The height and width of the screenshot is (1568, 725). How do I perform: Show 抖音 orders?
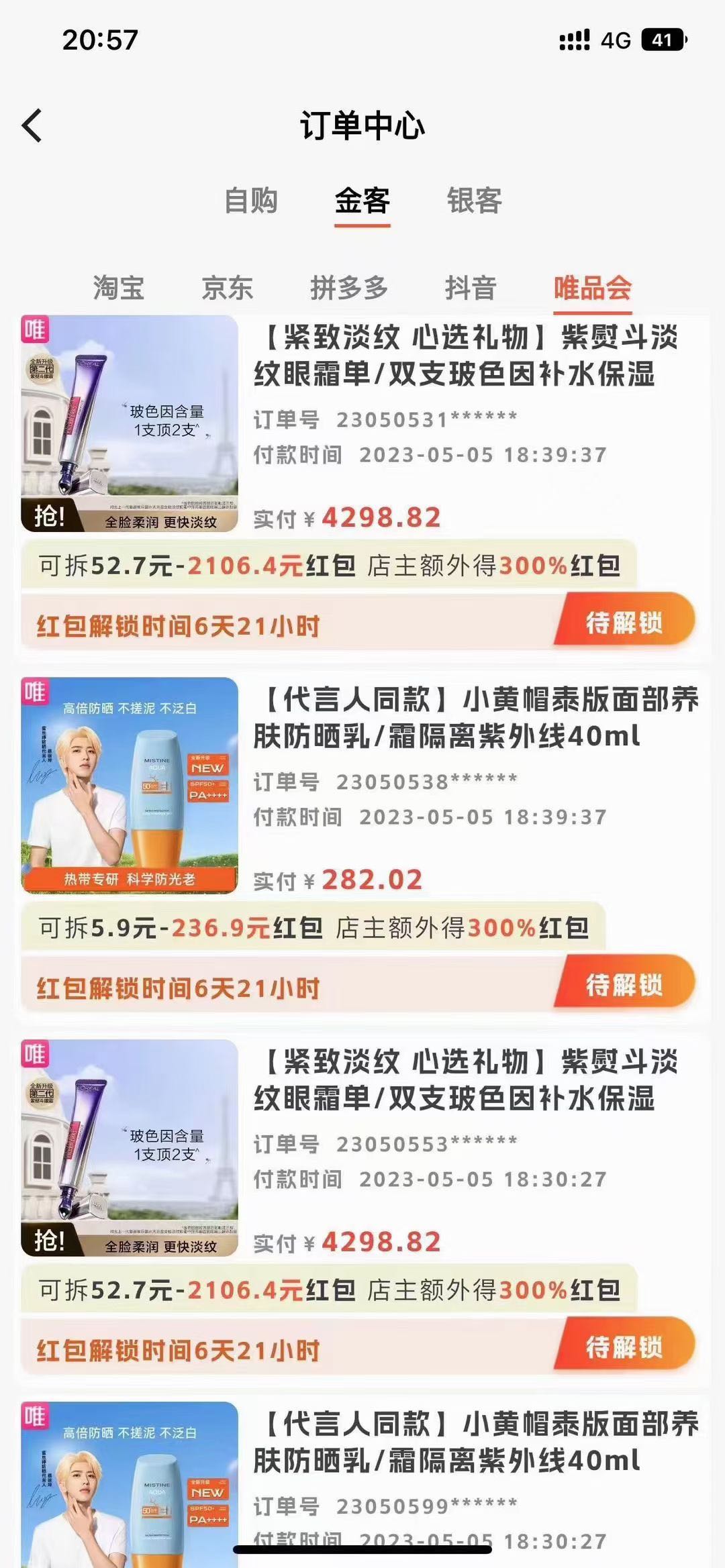(x=471, y=288)
